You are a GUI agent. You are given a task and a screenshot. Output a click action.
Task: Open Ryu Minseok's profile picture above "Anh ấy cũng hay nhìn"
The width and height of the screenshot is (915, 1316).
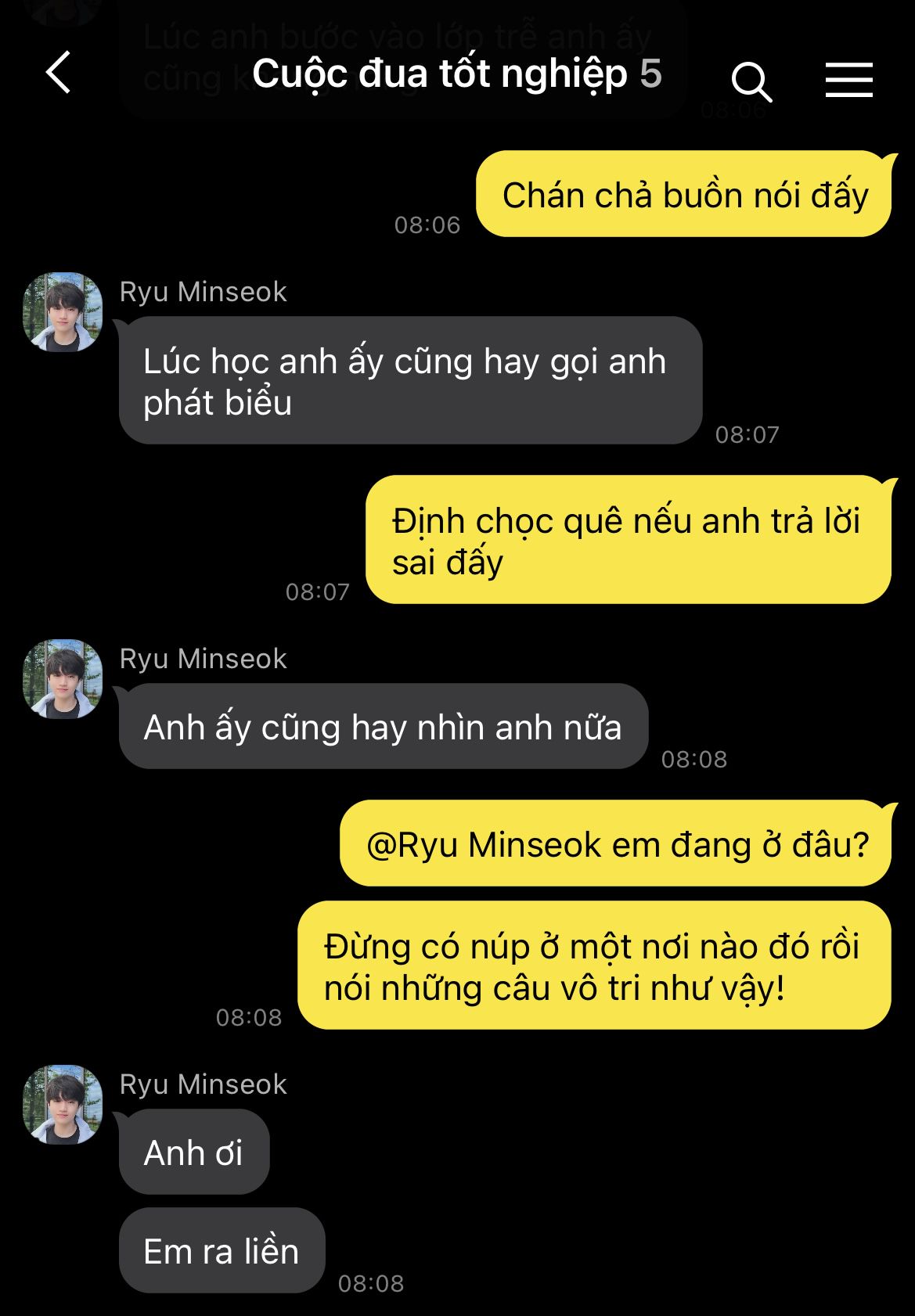63,679
